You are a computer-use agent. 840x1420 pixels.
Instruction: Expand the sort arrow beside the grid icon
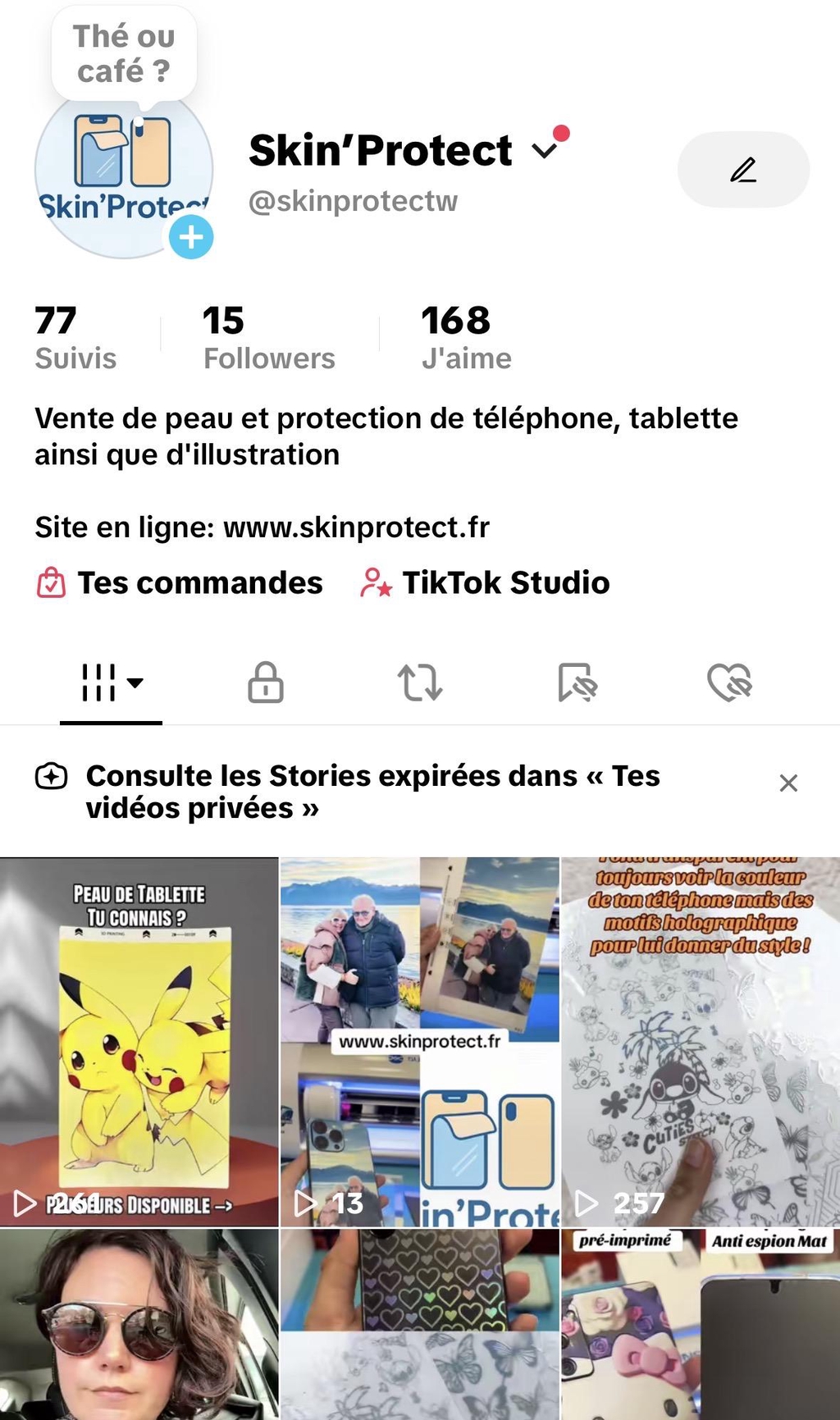(138, 684)
